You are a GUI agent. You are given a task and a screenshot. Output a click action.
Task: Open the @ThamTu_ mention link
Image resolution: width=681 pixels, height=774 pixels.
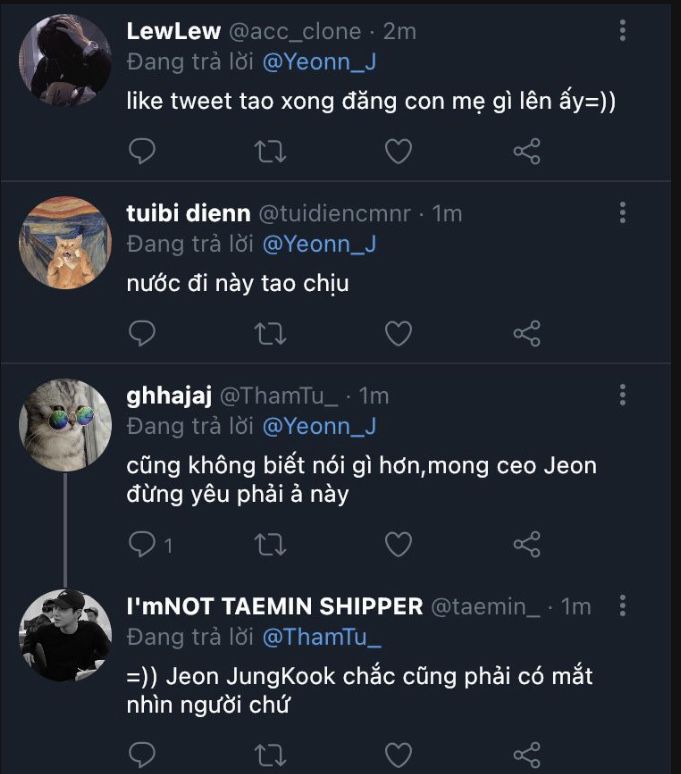pyautogui.click(x=322, y=637)
